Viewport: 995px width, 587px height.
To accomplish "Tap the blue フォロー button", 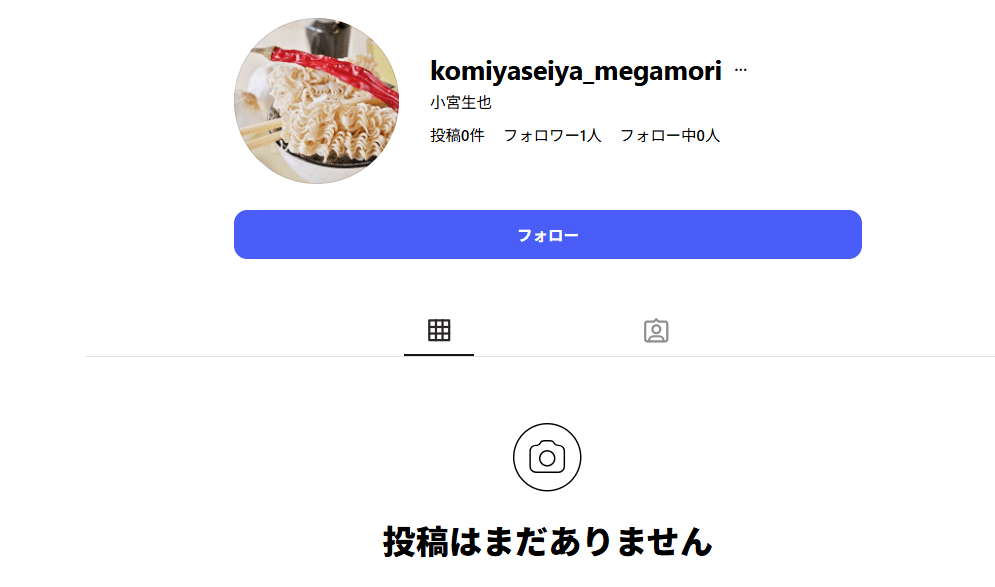I will click(x=547, y=235).
